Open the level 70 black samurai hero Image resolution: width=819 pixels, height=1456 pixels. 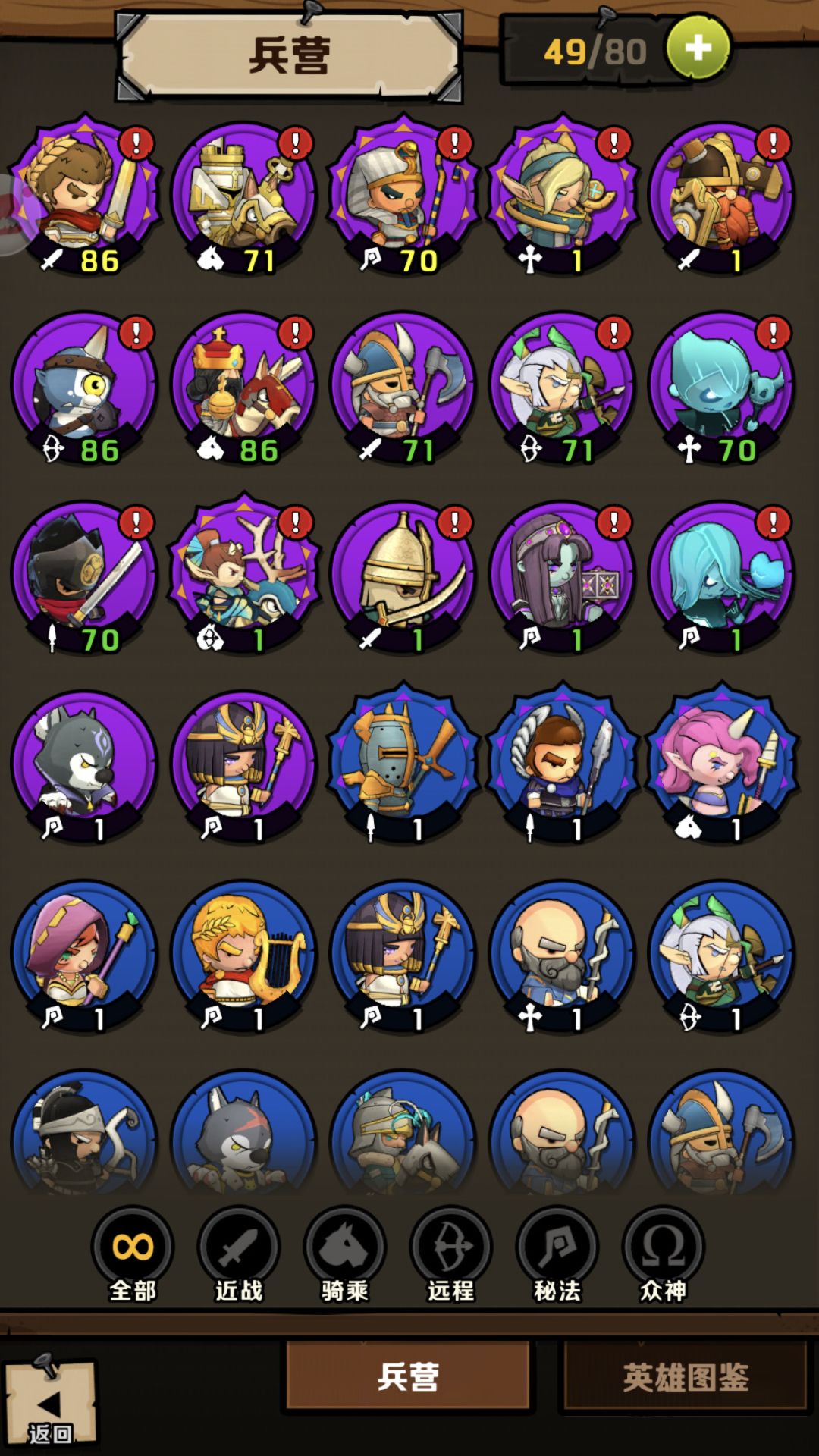85,576
